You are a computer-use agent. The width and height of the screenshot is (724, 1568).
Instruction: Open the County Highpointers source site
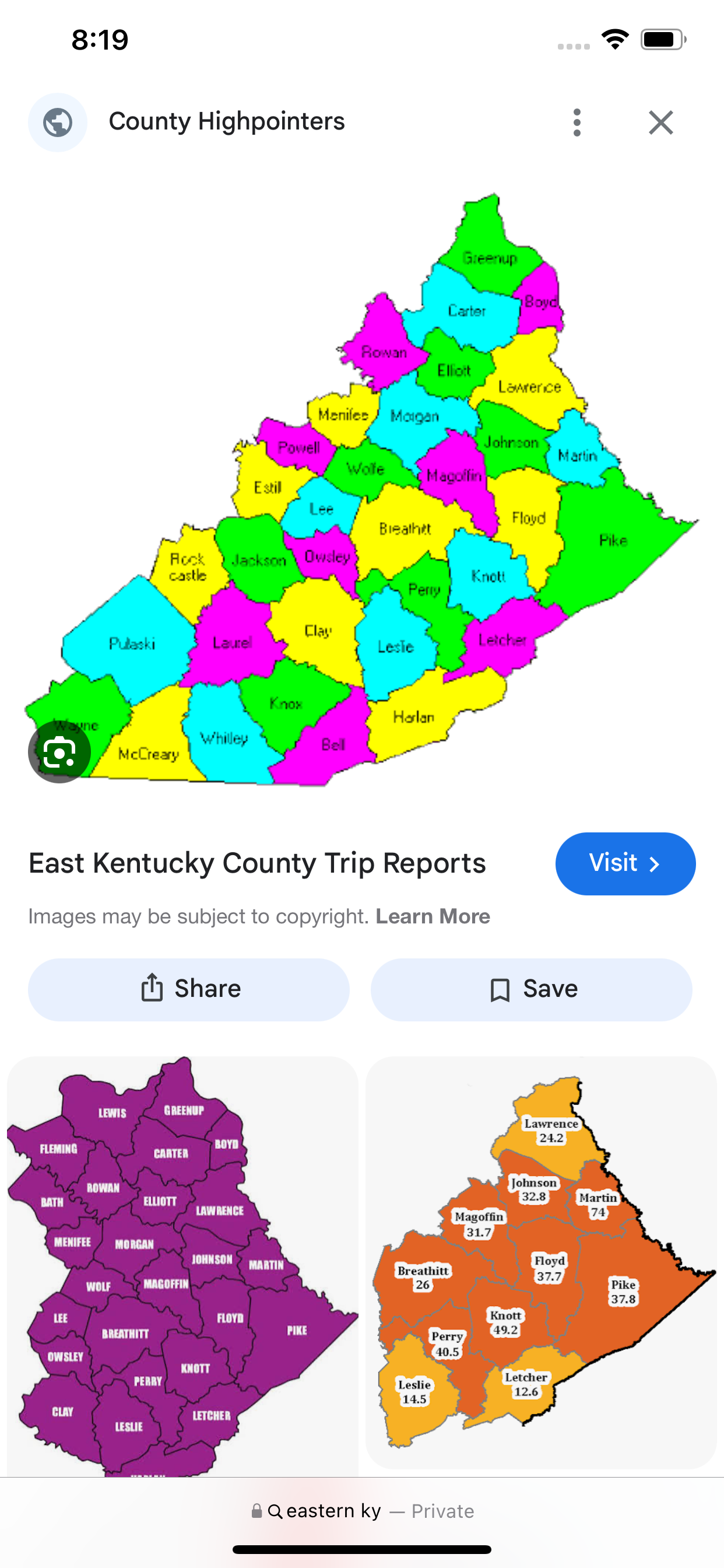point(226,122)
